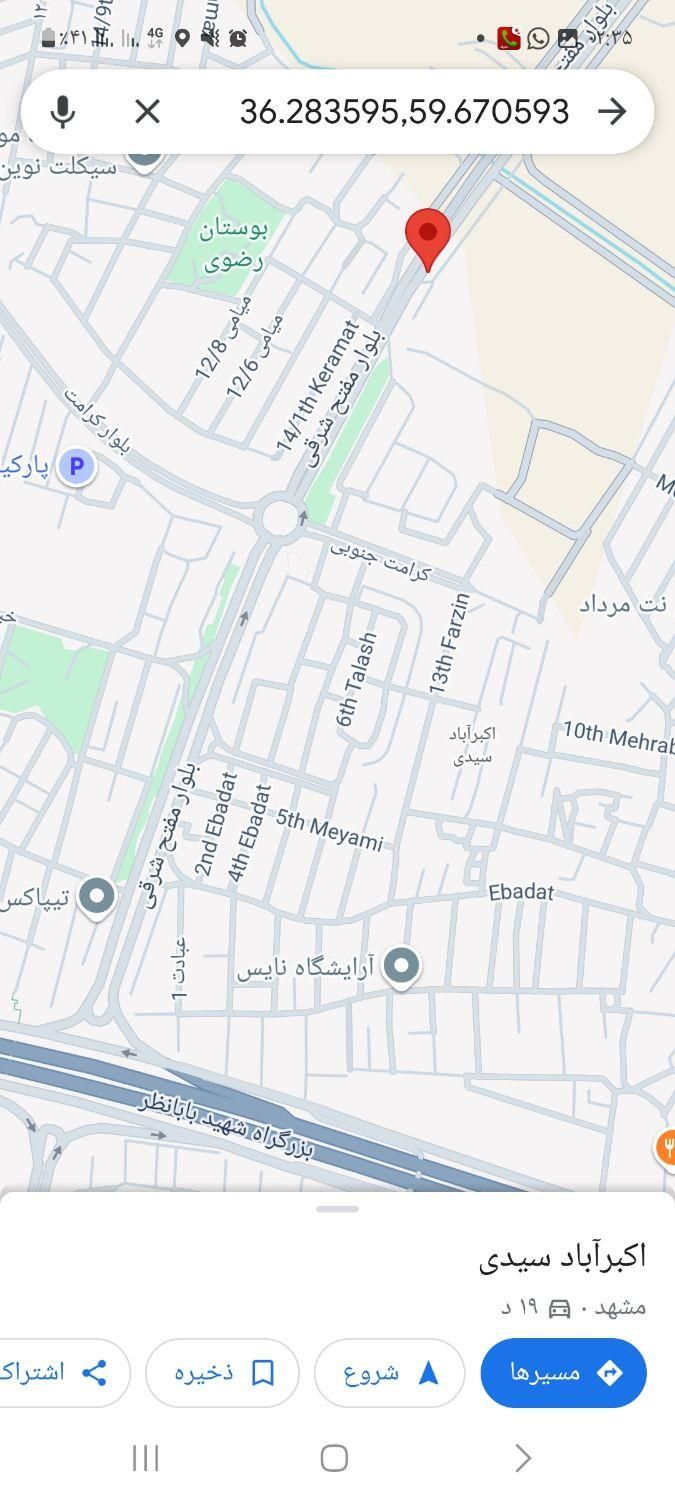This screenshot has width=675, height=1500.
Task: Open تیپاکس place marker
Action: tap(97, 895)
